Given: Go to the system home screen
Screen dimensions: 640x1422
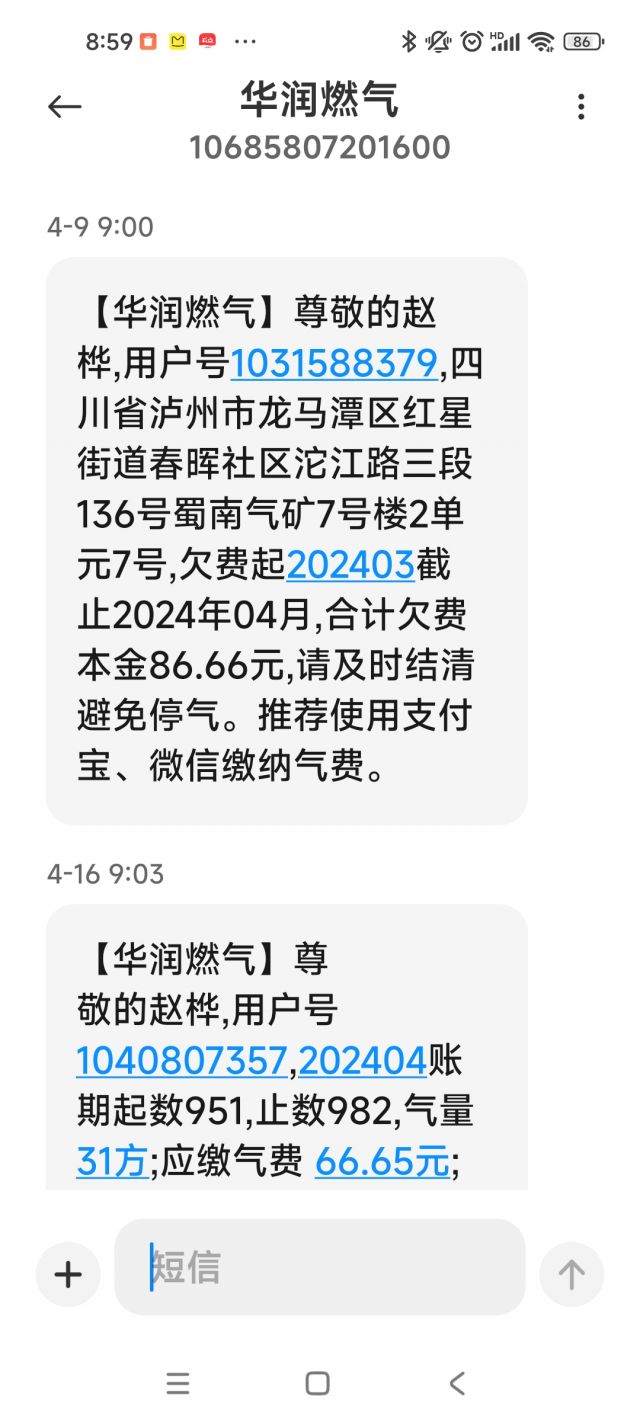Looking at the screenshot, I should coord(318,1383).
